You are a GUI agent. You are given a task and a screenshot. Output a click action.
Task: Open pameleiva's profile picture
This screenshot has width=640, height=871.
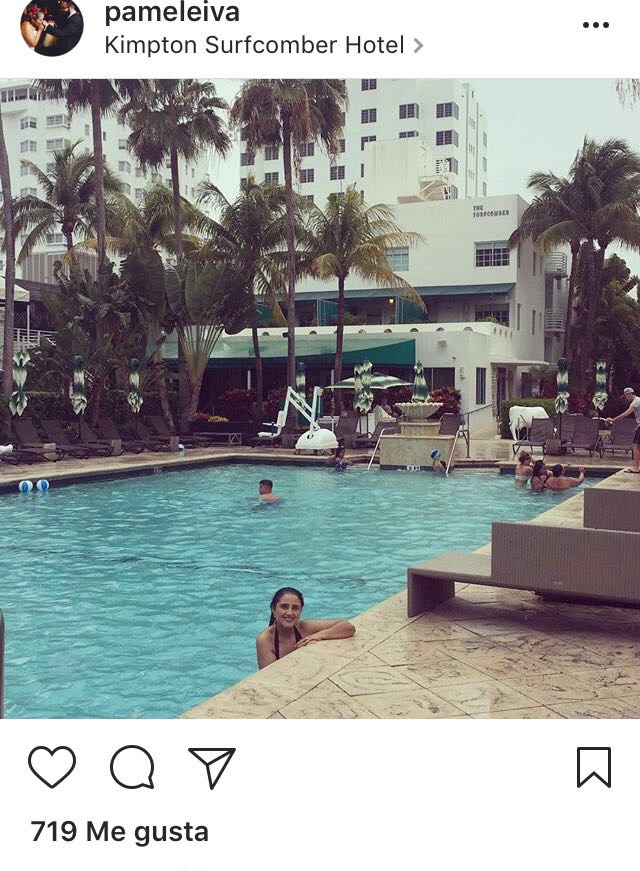point(52,27)
